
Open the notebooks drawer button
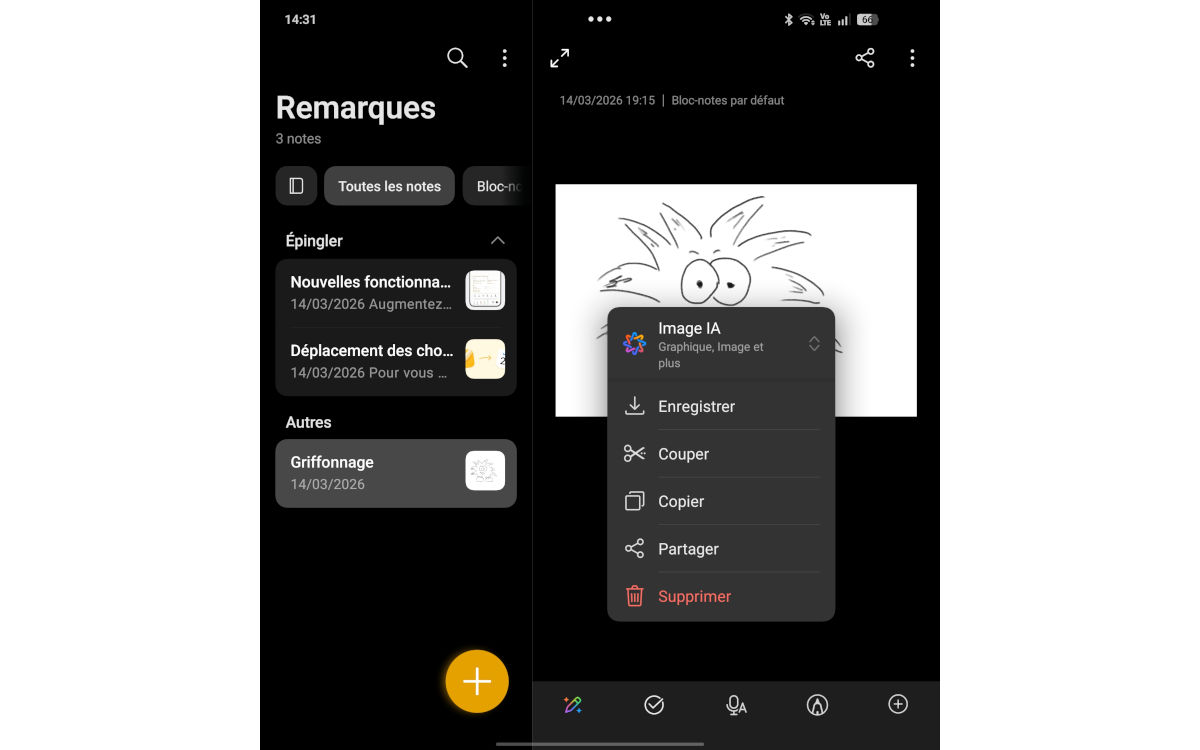pos(296,186)
